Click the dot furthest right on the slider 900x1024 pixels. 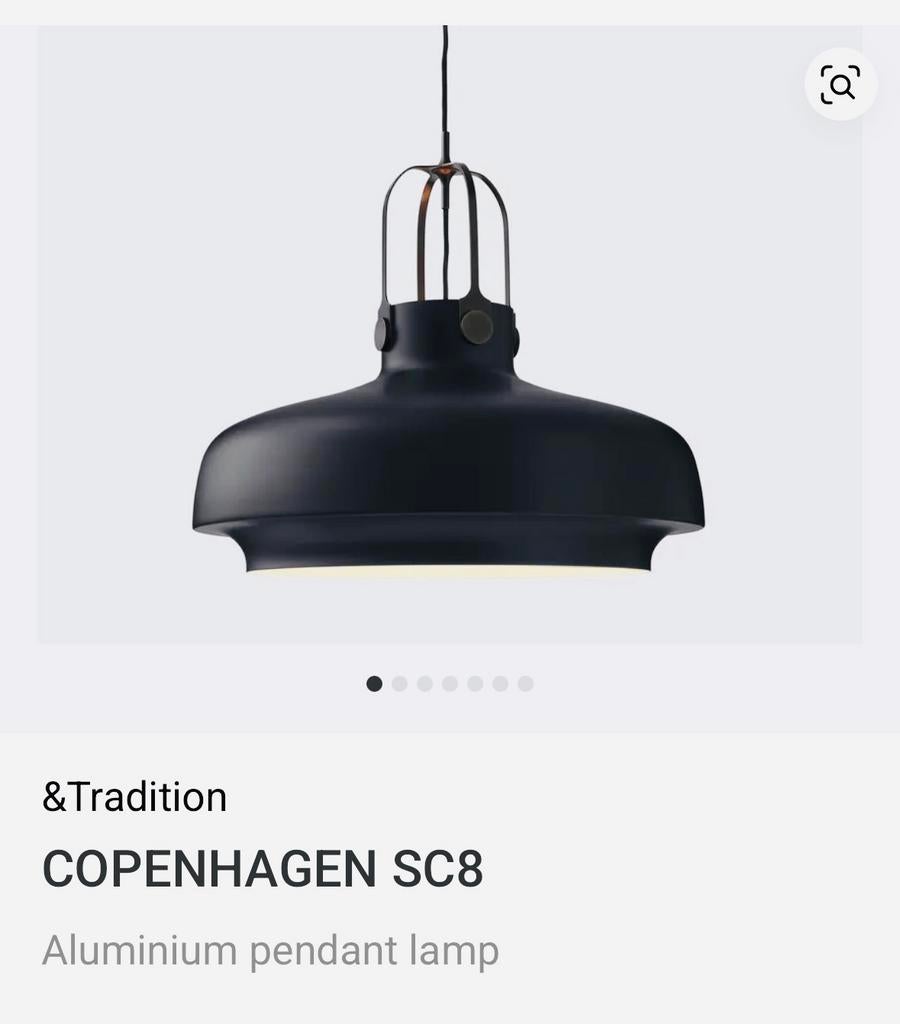pyautogui.click(x=524, y=684)
